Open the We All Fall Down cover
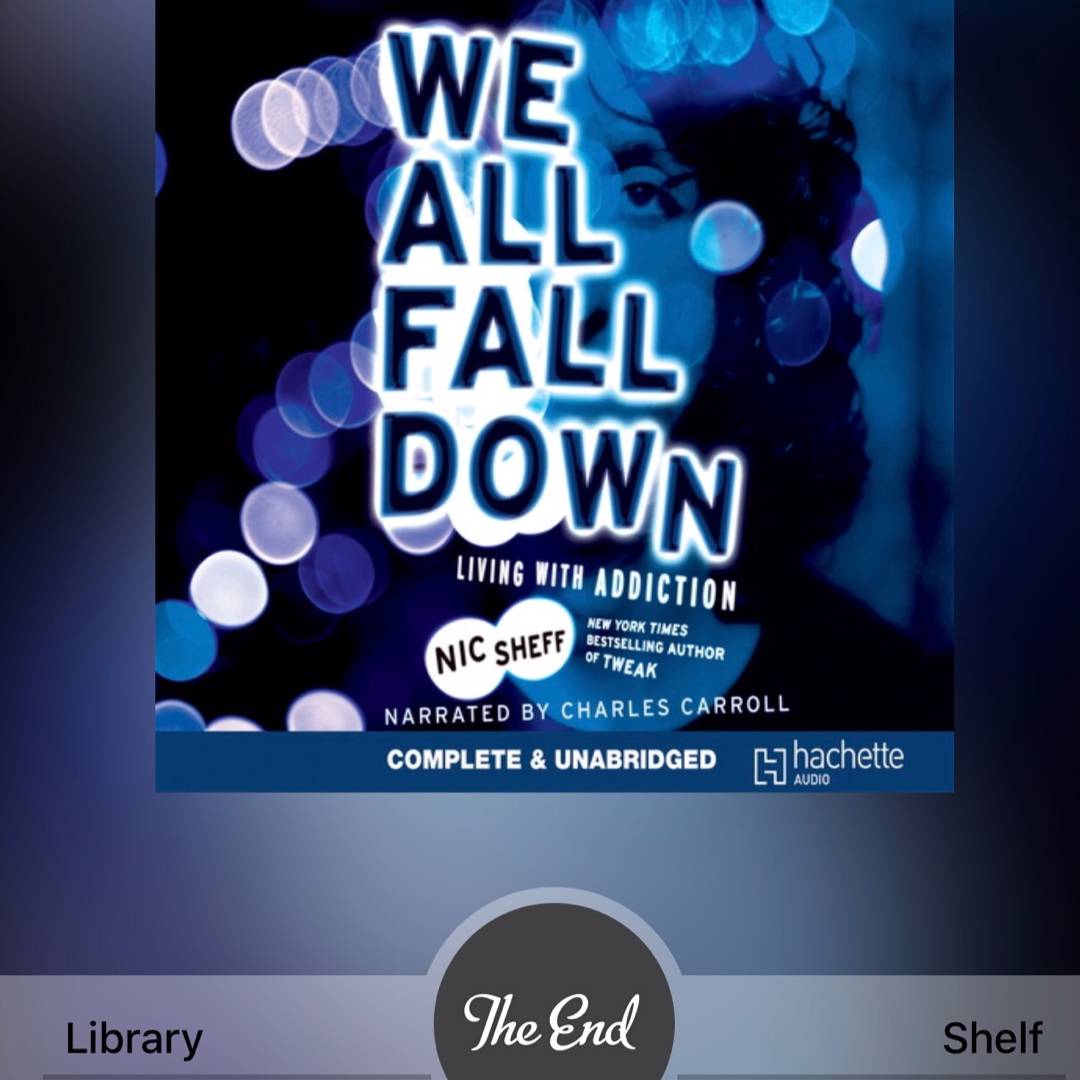 click(554, 395)
